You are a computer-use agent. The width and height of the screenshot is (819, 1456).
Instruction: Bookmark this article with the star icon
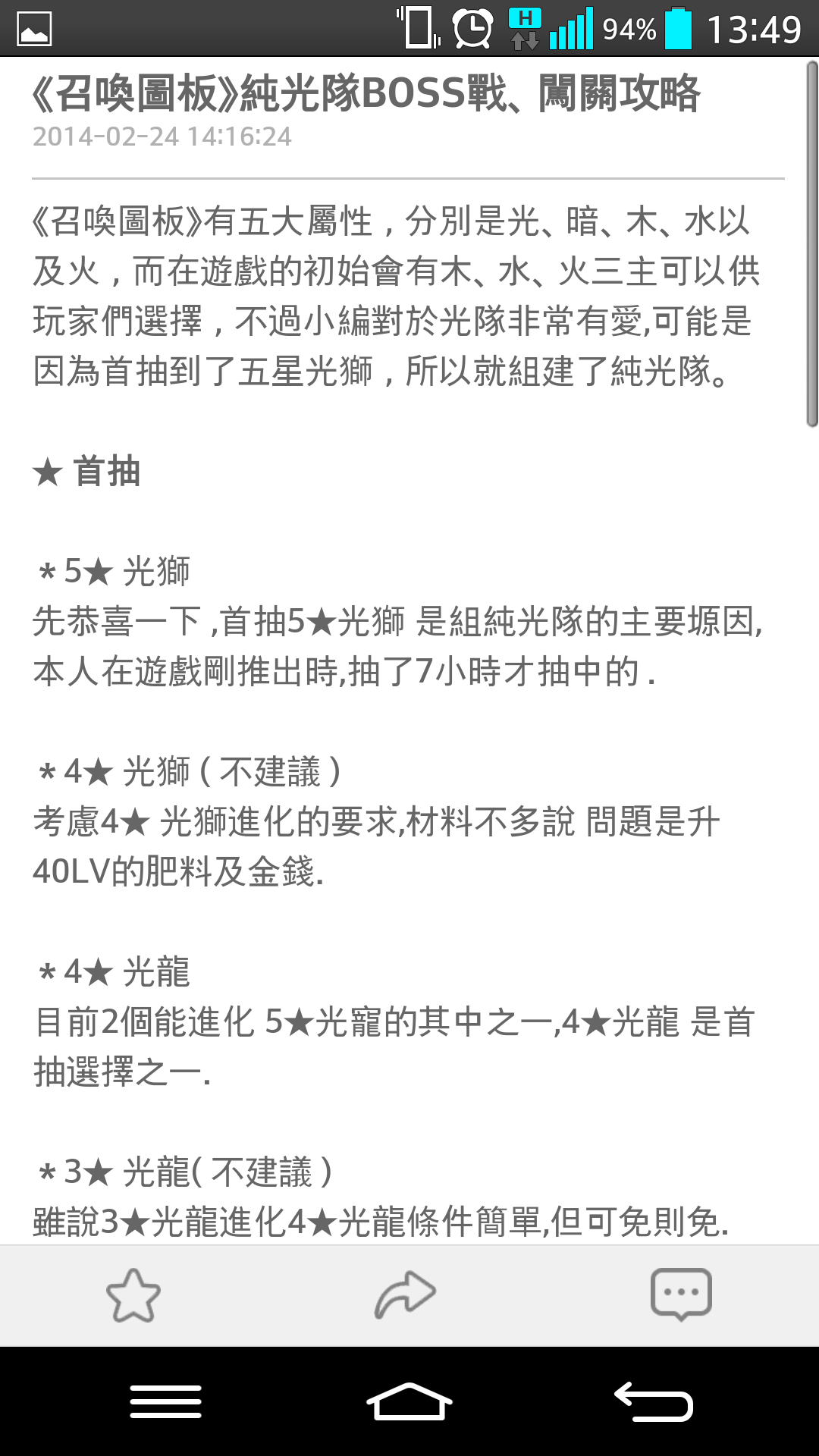coord(133,1295)
